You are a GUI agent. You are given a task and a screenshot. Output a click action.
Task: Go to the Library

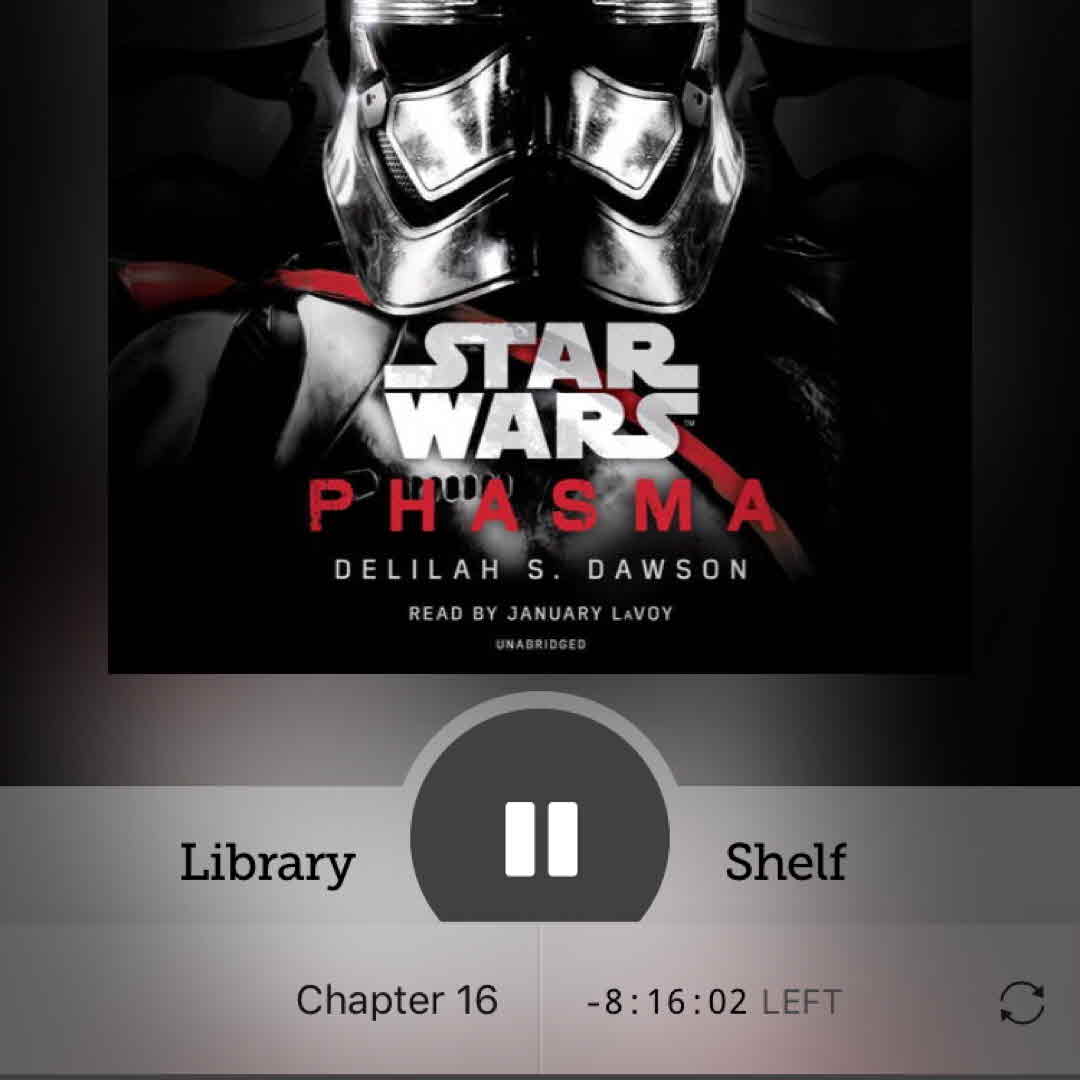coord(267,862)
